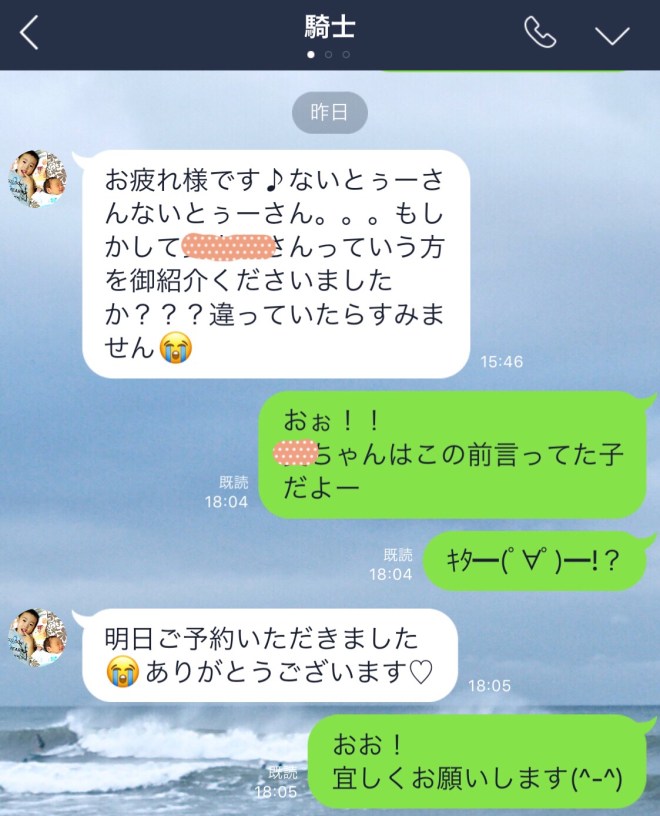Viewport: 660px width, 816px height.
Task: Expand the chat options chevron menu
Action: 612,34
